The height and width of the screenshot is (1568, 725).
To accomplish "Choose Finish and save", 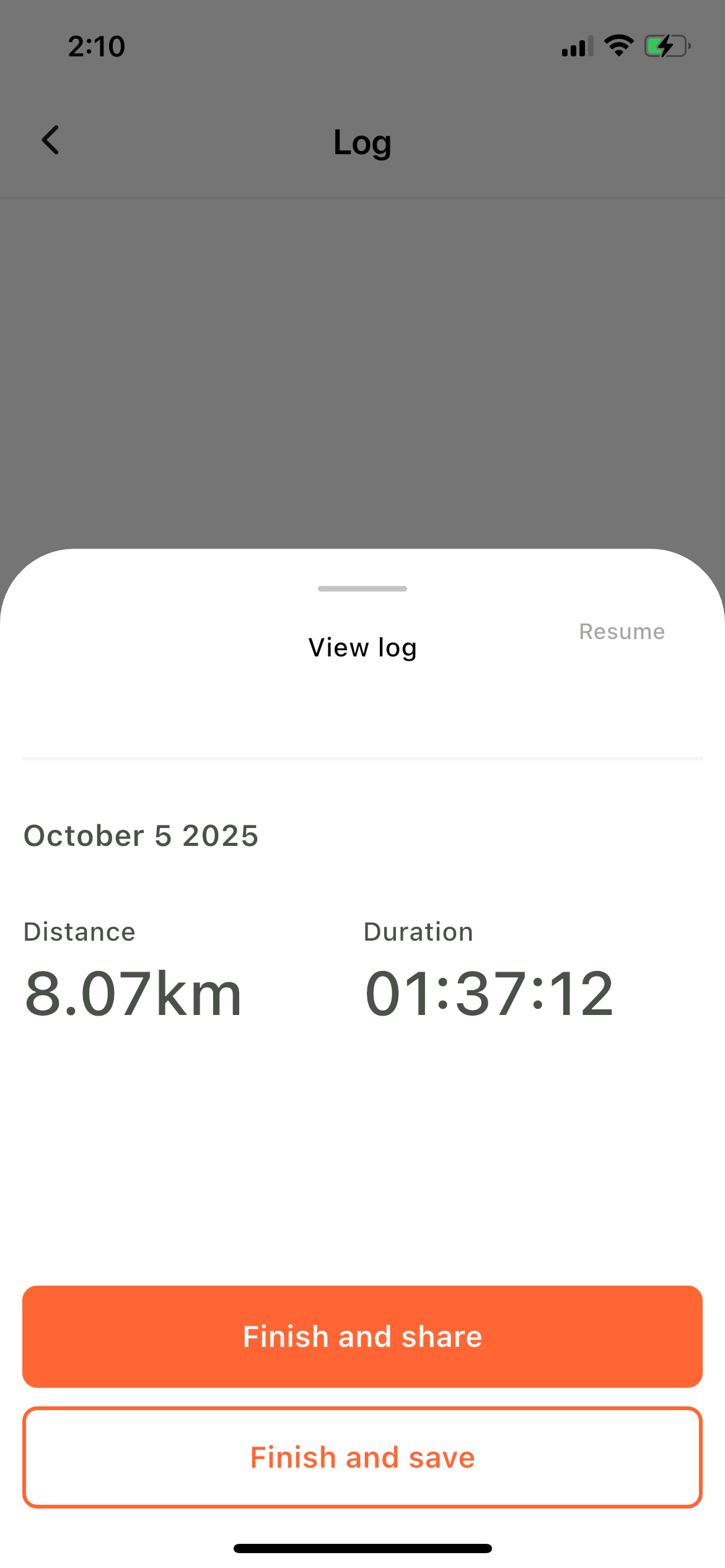I will click(362, 1457).
